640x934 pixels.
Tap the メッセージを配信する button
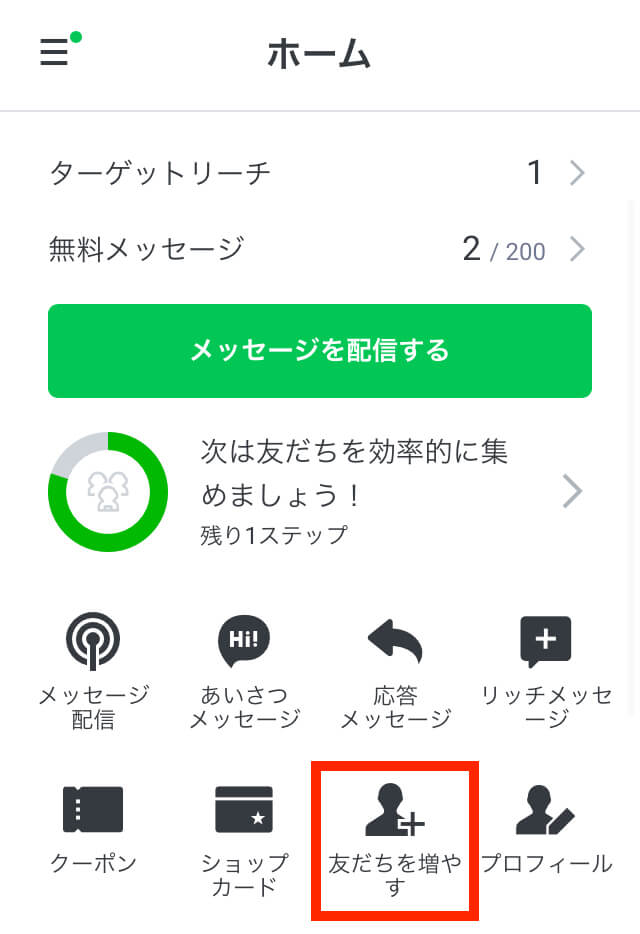[320, 351]
